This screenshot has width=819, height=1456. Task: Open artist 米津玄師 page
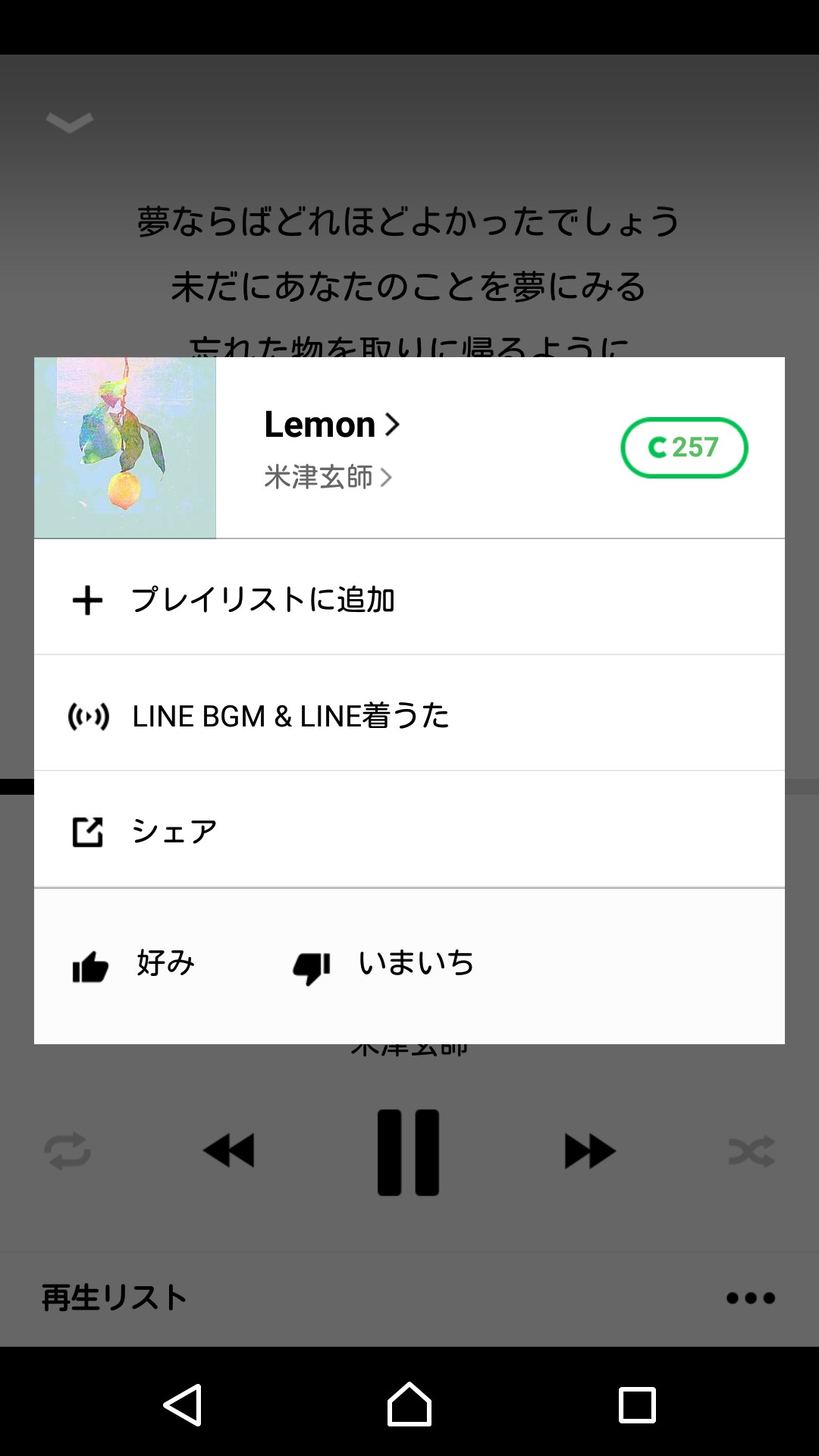(x=327, y=477)
